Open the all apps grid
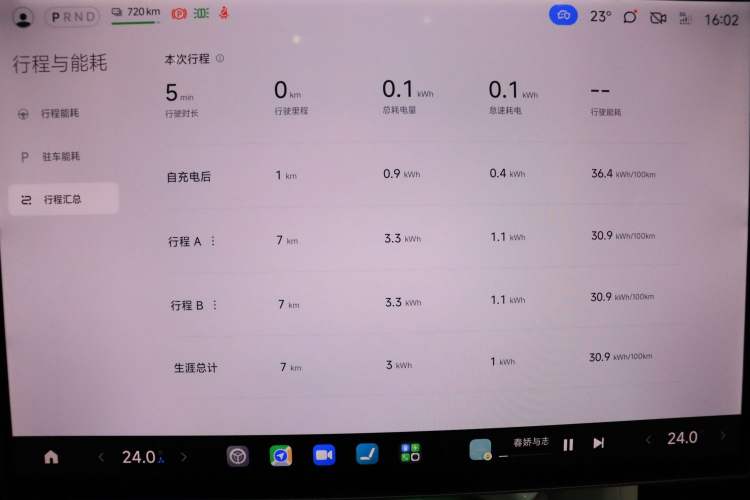 (410, 453)
